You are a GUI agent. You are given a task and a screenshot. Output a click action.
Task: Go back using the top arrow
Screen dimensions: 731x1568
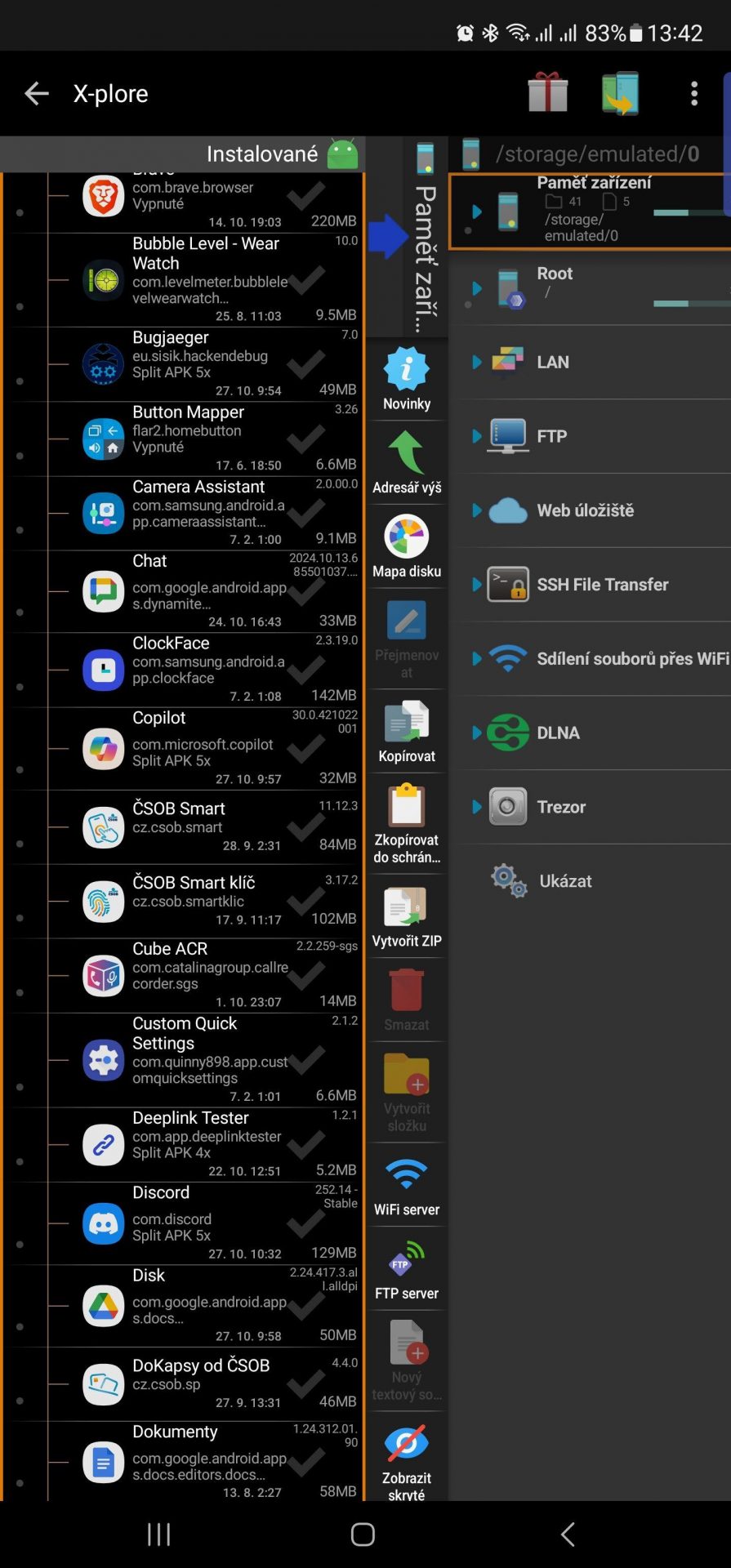point(37,94)
